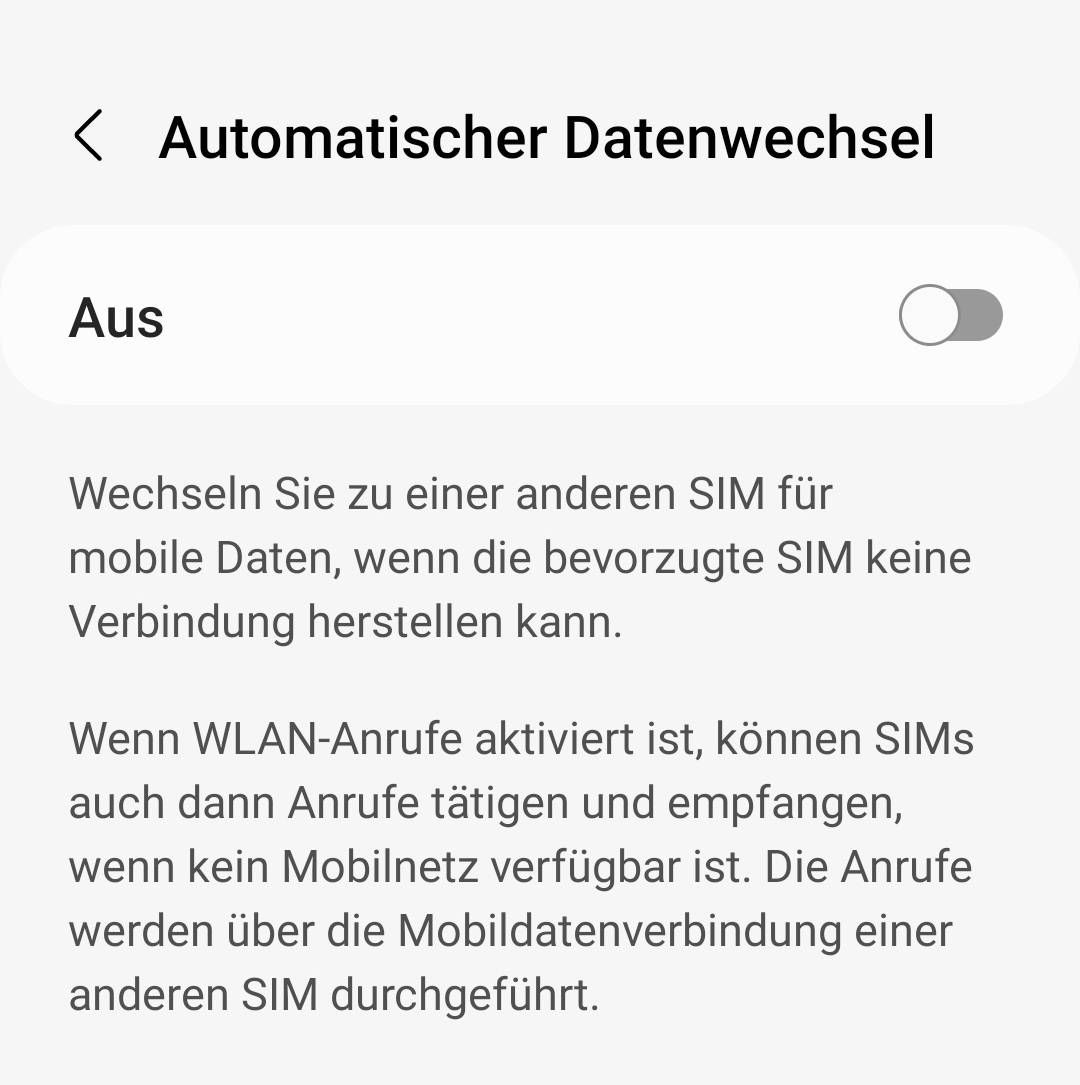Go back from Automatischer Datenwechsel
The height and width of the screenshot is (1085, 1080).
click(89, 136)
